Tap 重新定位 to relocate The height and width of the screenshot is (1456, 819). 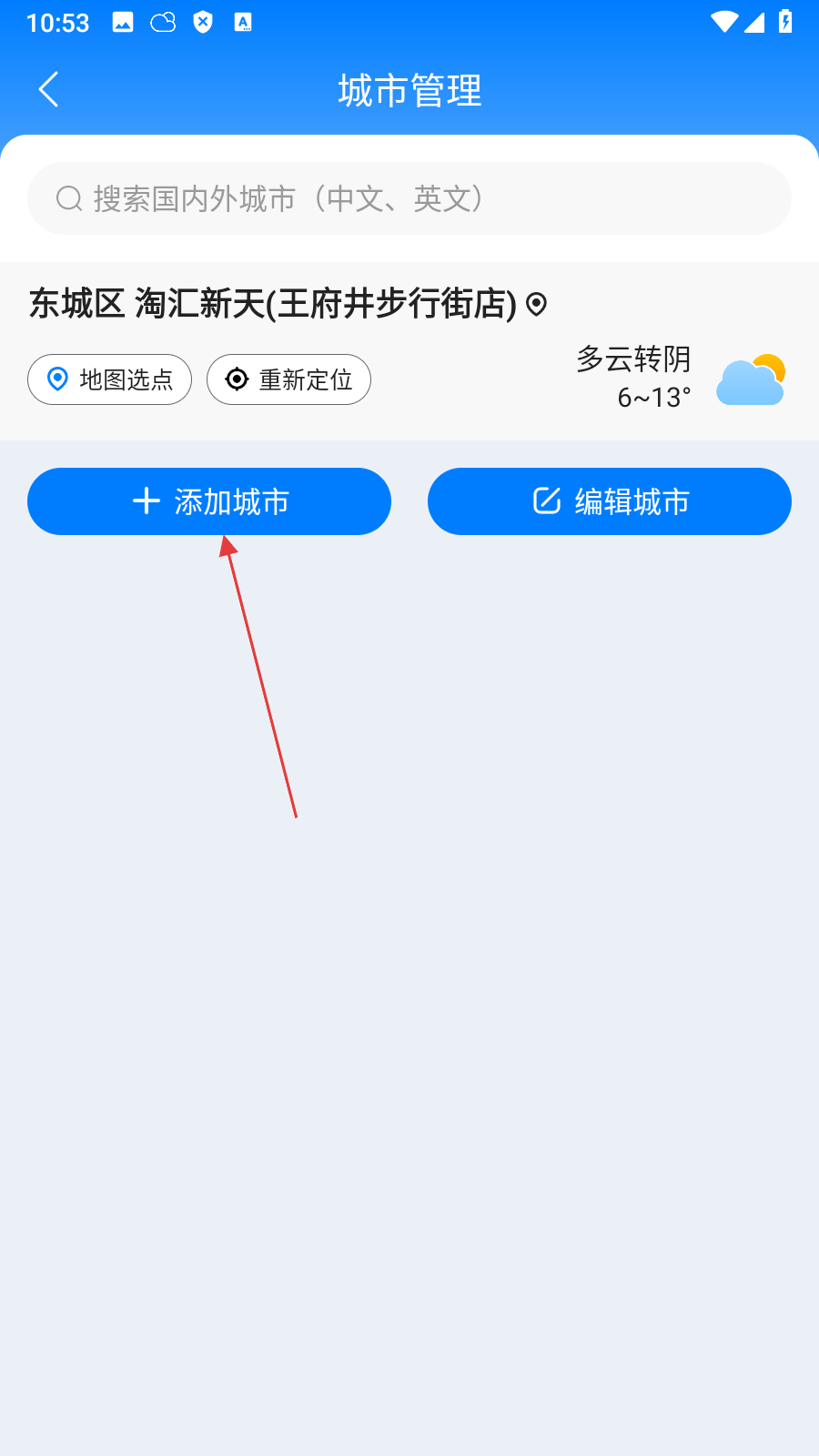coord(288,379)
